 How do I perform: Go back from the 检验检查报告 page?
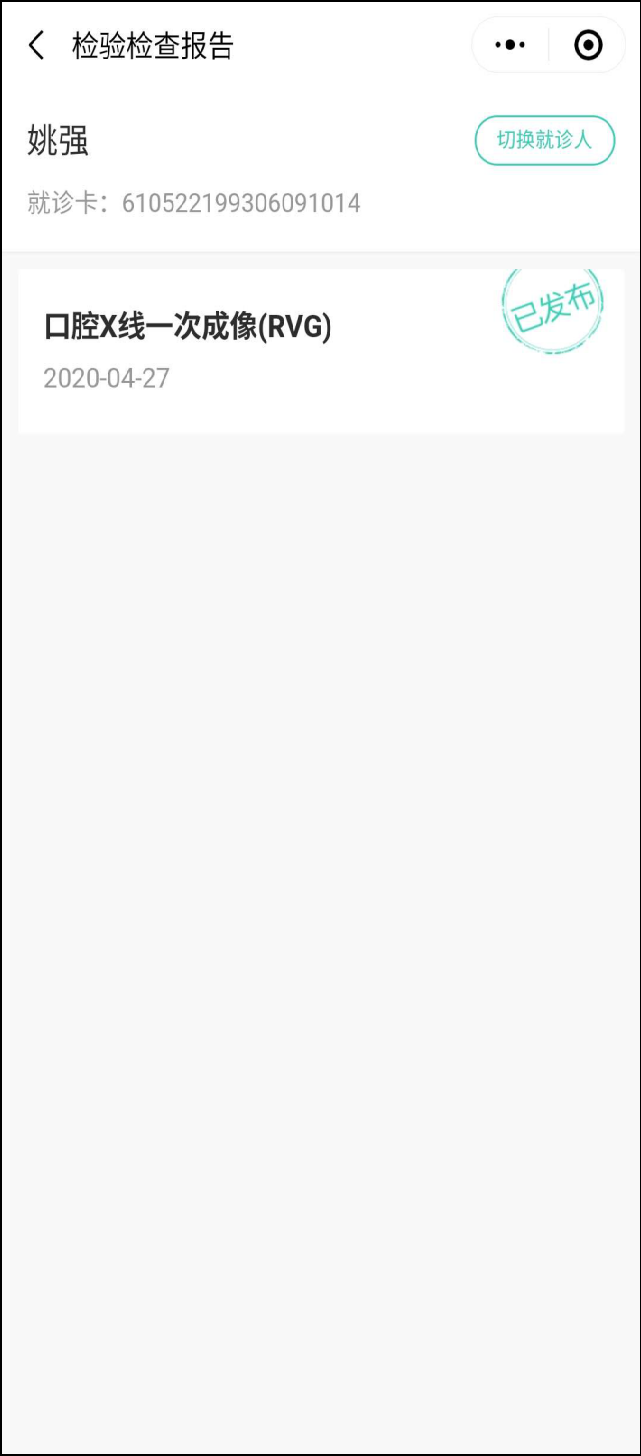tap(37, 46)
